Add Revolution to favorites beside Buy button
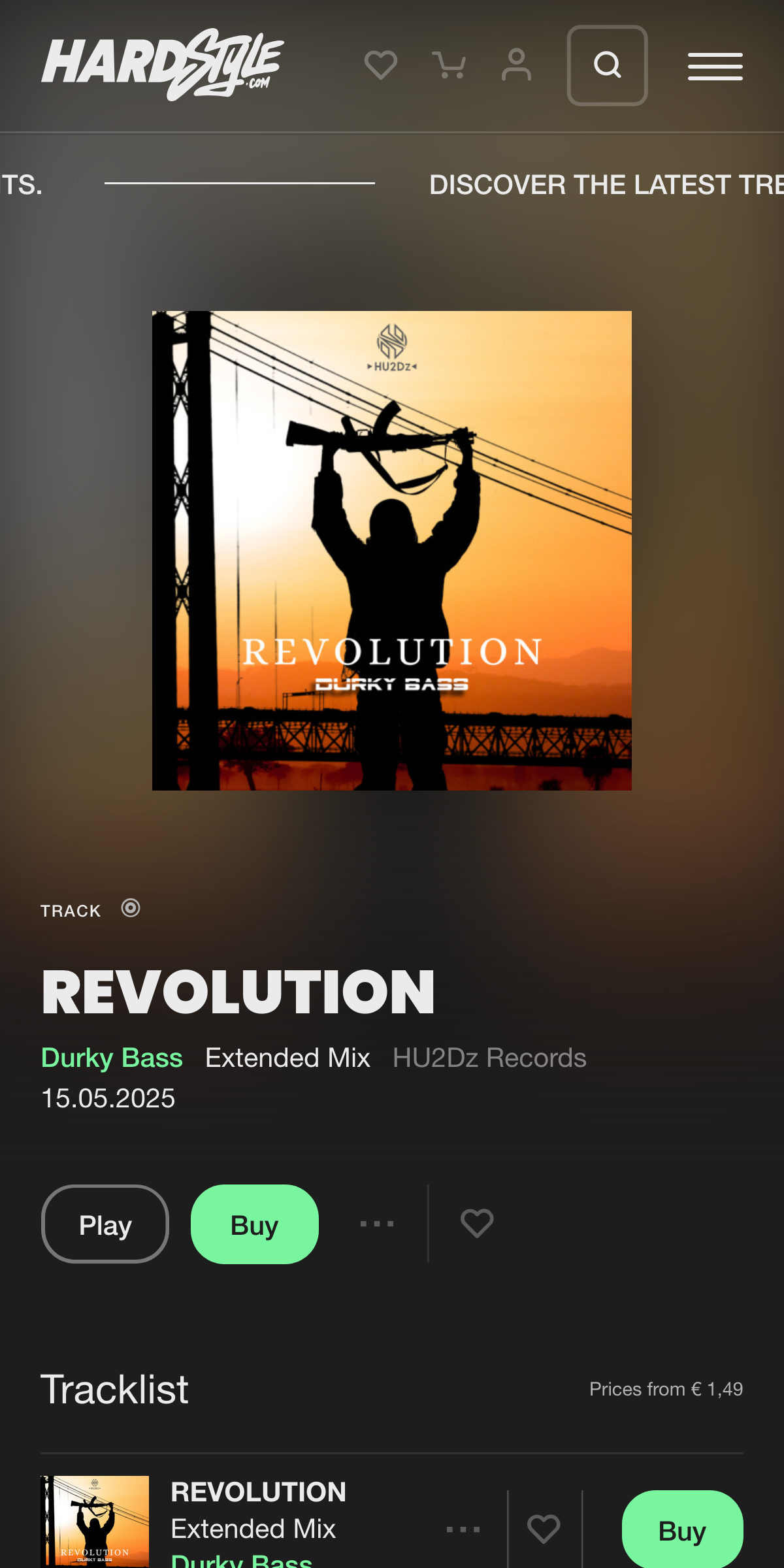Screen dimensions: 784x1568 tap(477, 1223)
